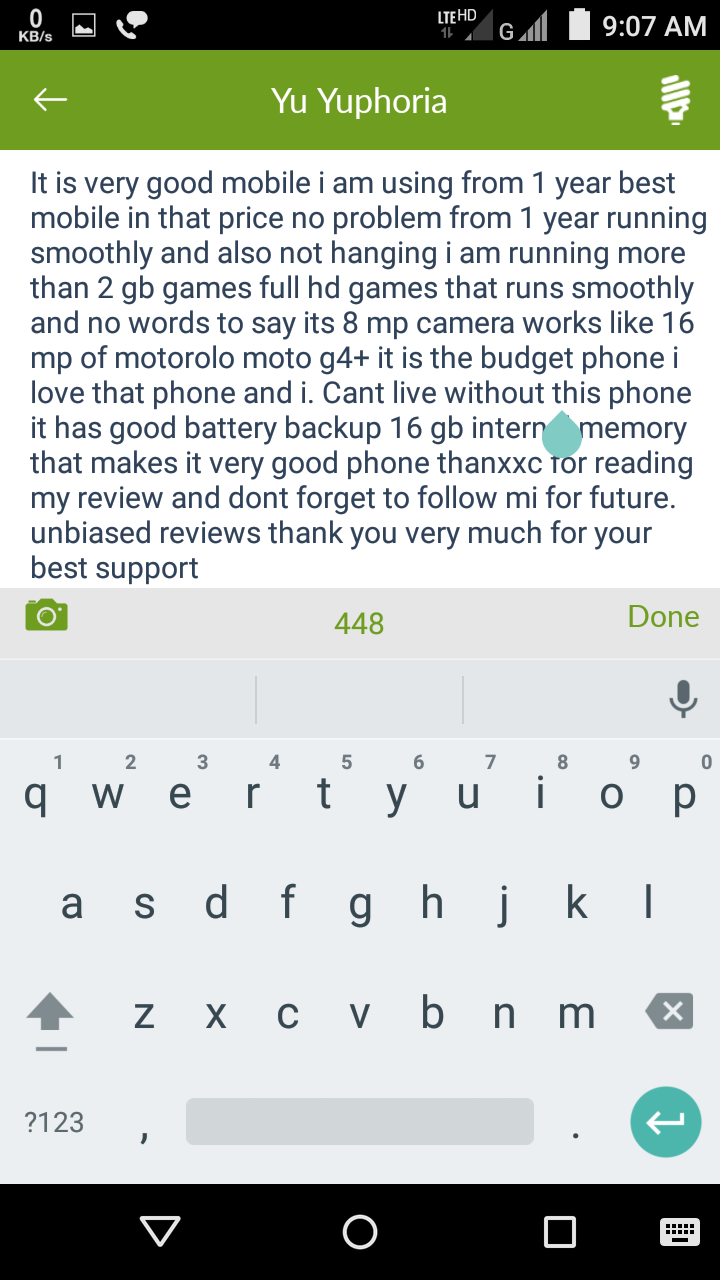Start voice input with the microphone

point(683,698)
